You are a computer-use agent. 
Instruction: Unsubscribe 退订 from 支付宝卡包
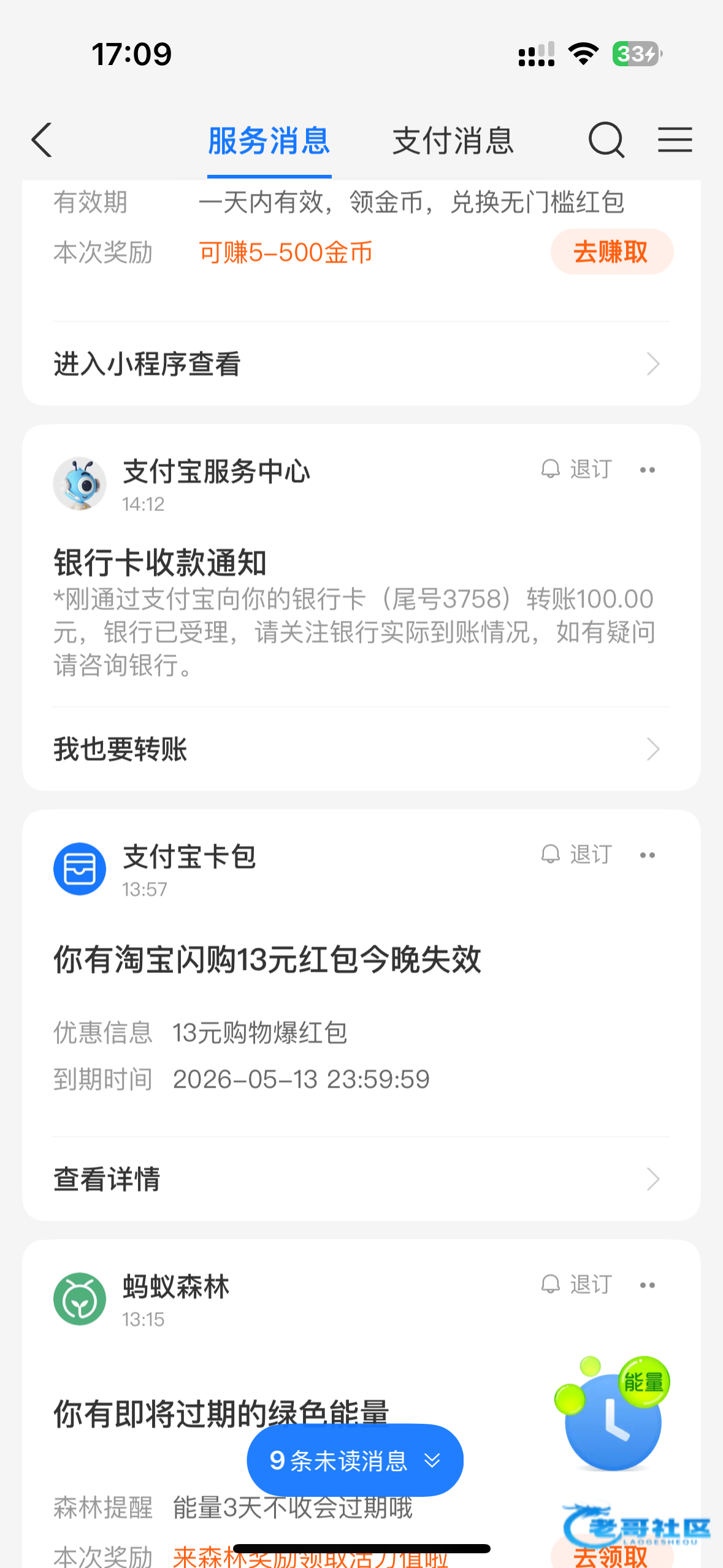click(x=577, y=854)
